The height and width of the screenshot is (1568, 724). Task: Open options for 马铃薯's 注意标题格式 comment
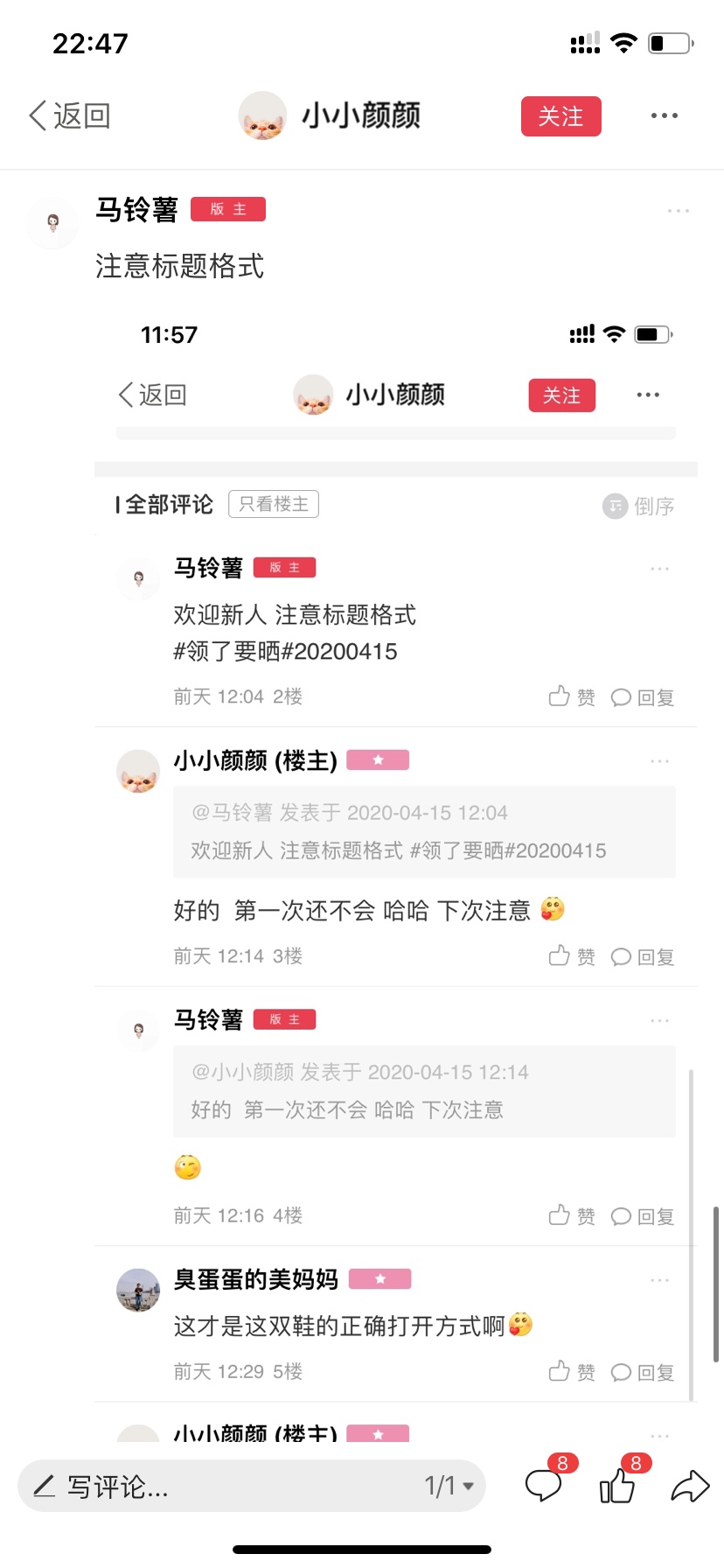pyautogui.click(x=679, y=211)
